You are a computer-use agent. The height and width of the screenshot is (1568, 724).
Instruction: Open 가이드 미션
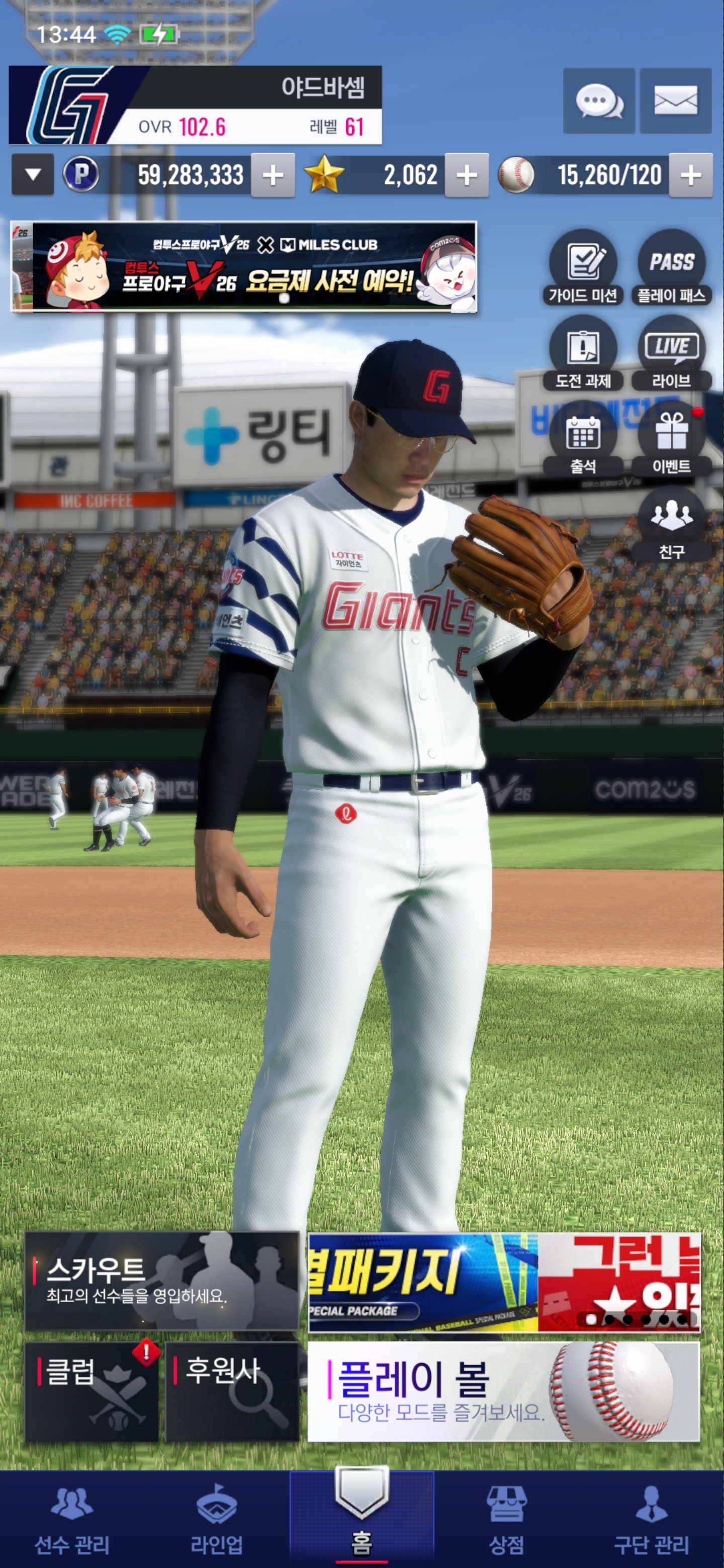[583, 268]
